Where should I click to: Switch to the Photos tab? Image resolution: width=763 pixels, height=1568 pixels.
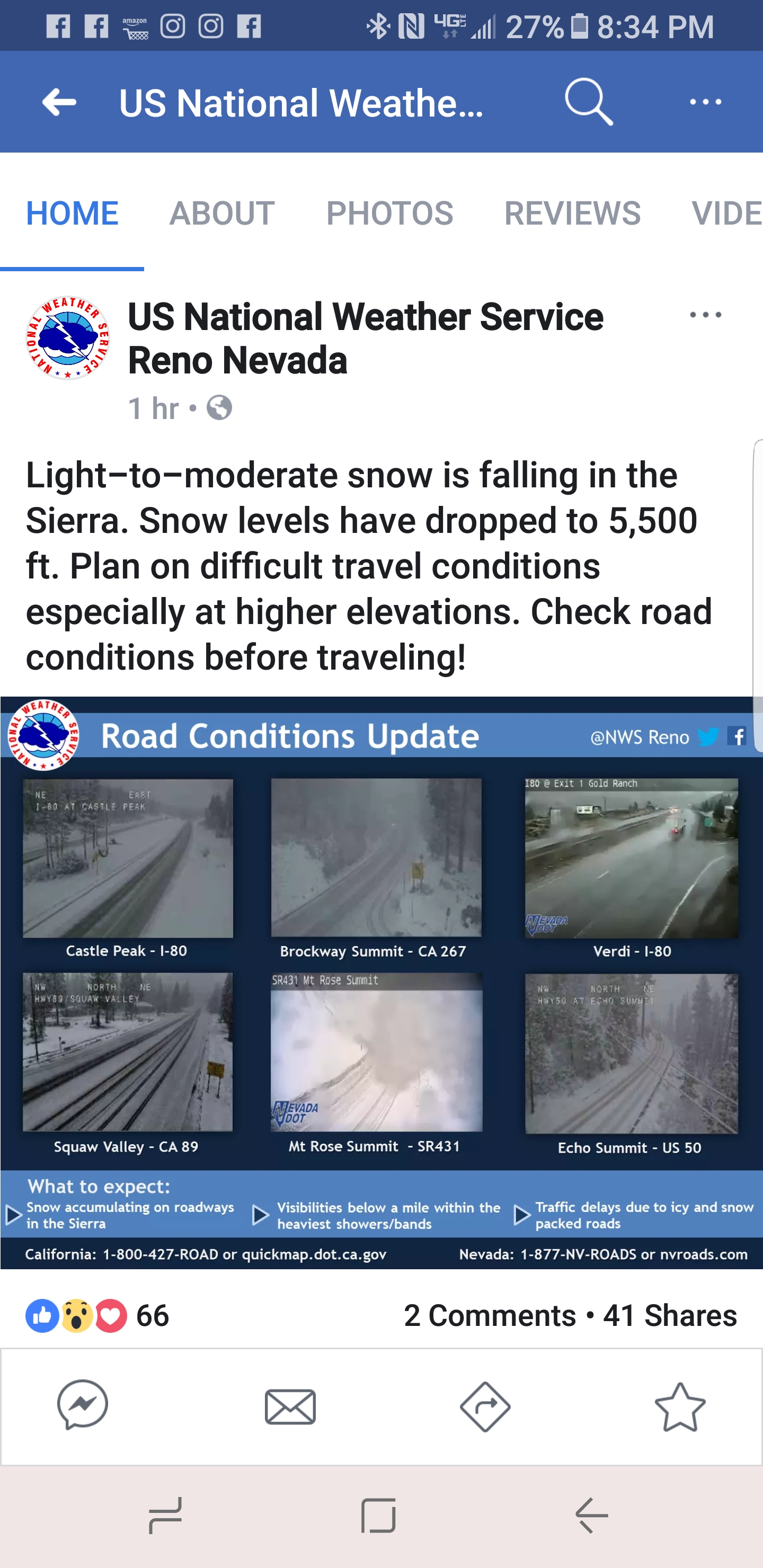click(x=390, y=213)
